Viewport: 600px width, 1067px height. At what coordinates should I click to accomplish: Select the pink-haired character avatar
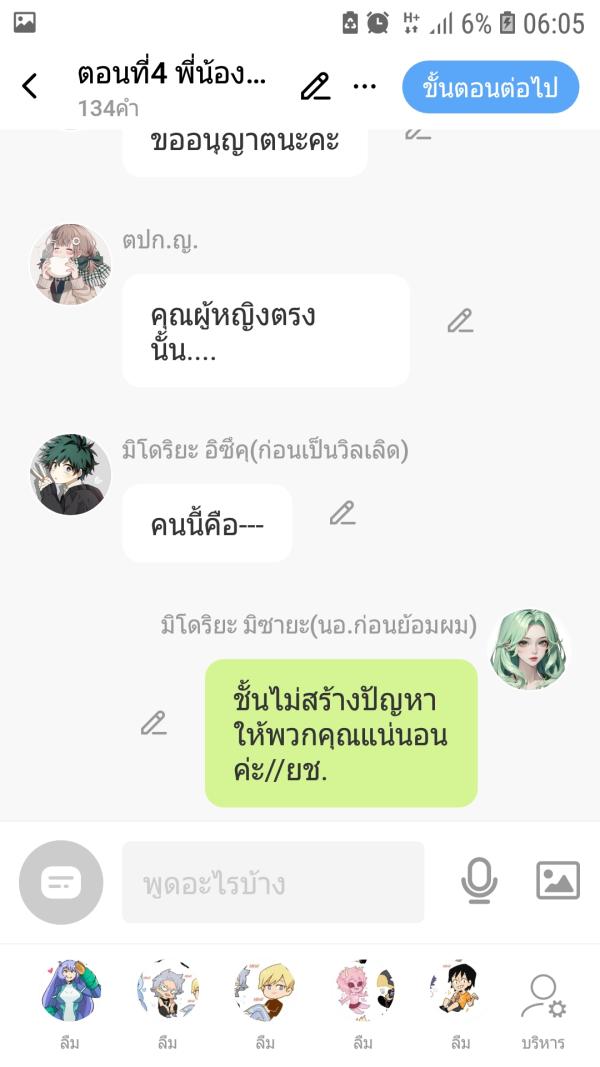(x=363, y=990)
